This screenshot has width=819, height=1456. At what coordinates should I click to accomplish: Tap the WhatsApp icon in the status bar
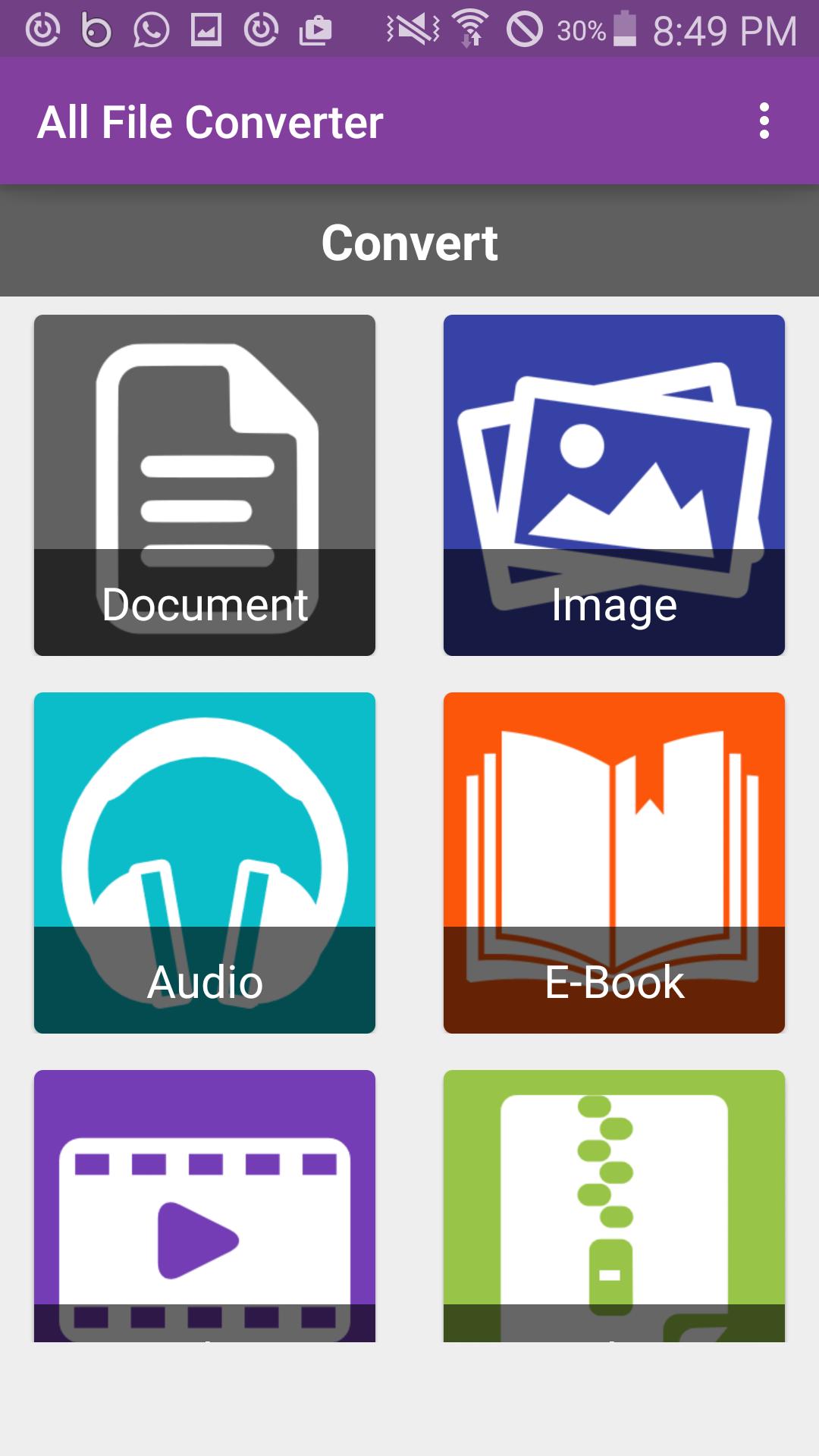(149, 30)
